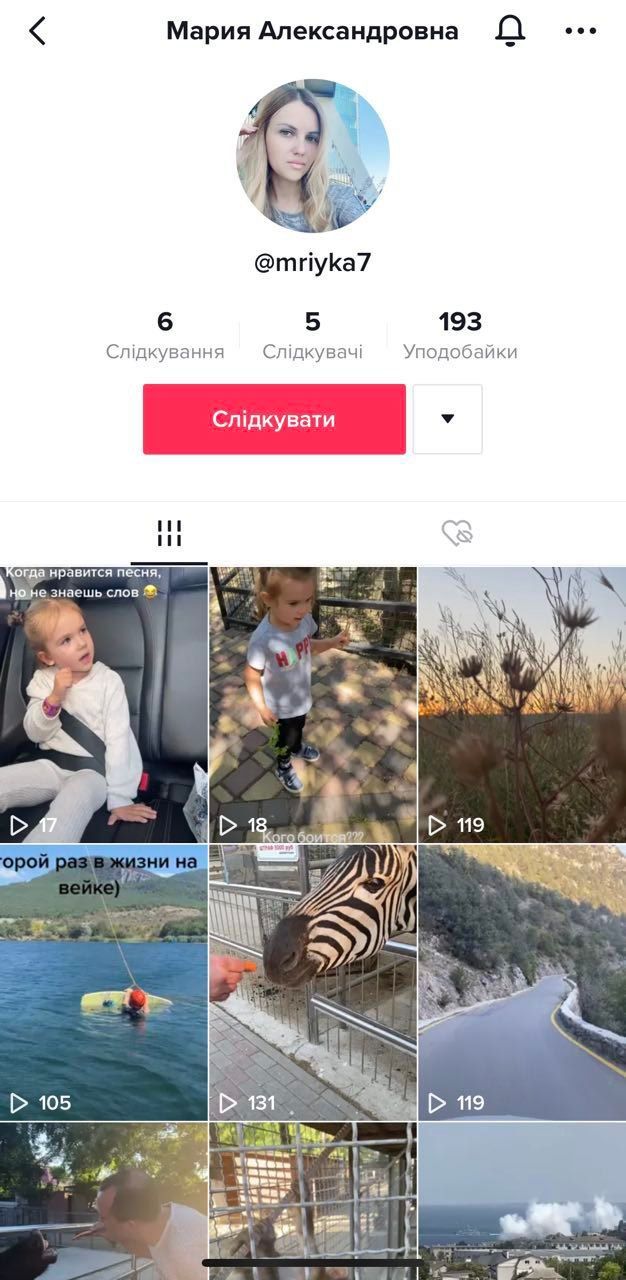Go back using the top-left arrow
Viewport: 626px width, 1280px height.
[38, 31]
